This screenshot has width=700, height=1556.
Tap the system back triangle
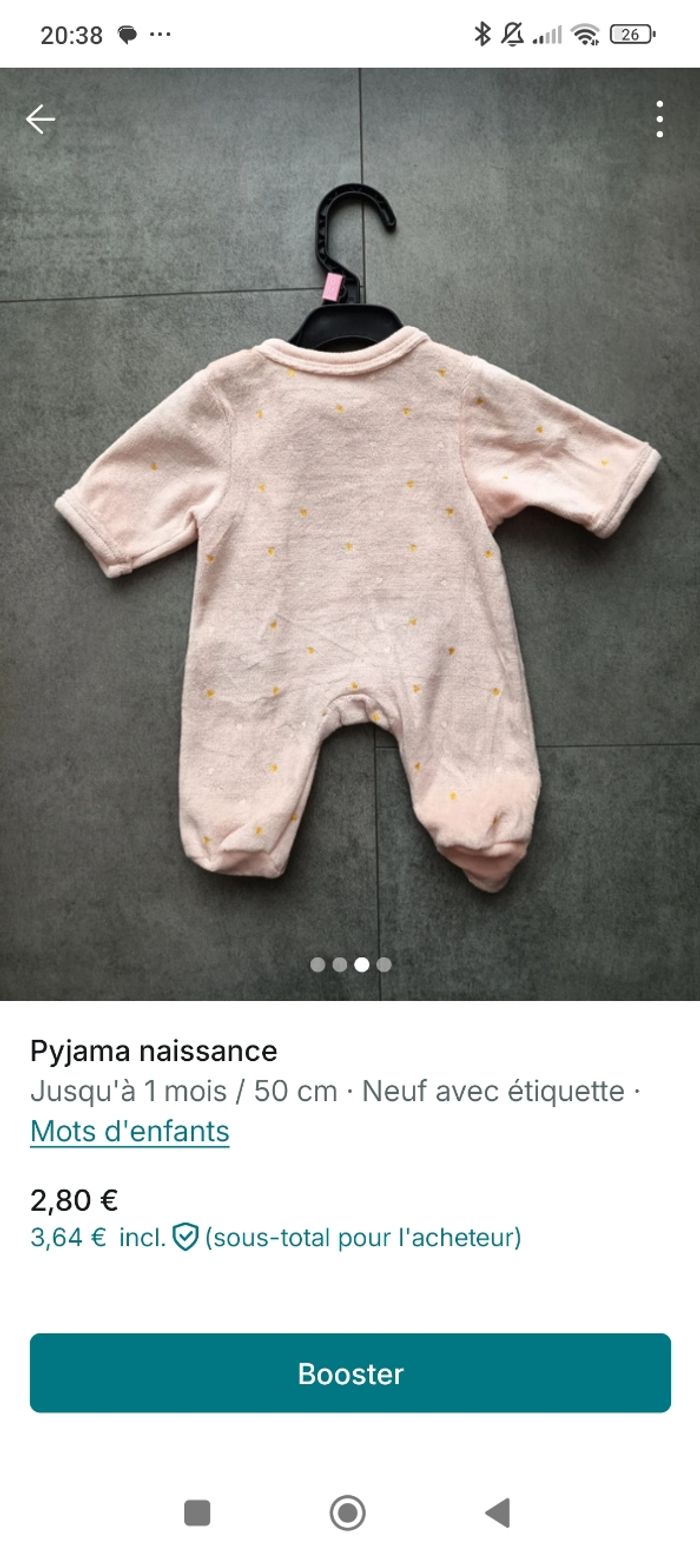[x=497, y=1512]
